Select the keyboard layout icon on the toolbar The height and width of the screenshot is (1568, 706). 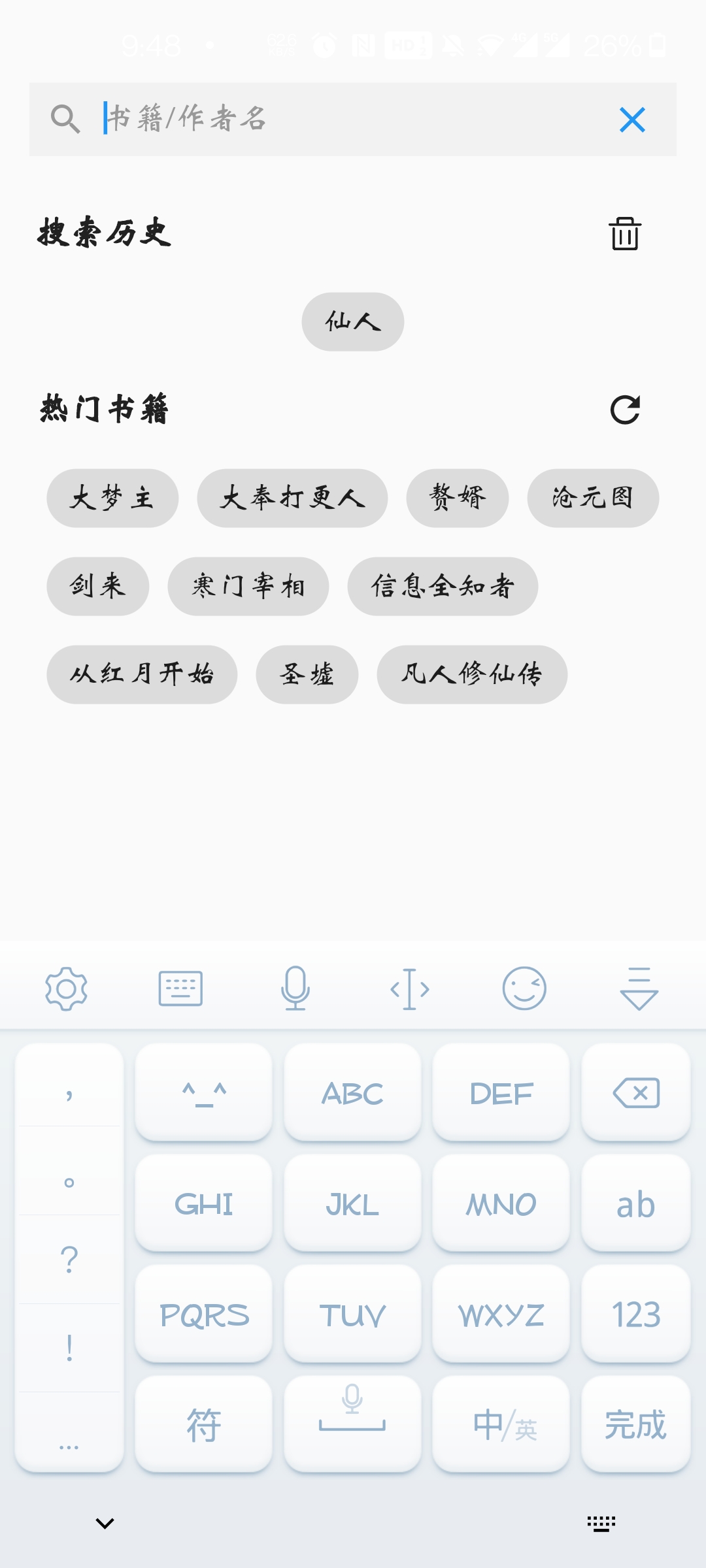click(181, 988)
